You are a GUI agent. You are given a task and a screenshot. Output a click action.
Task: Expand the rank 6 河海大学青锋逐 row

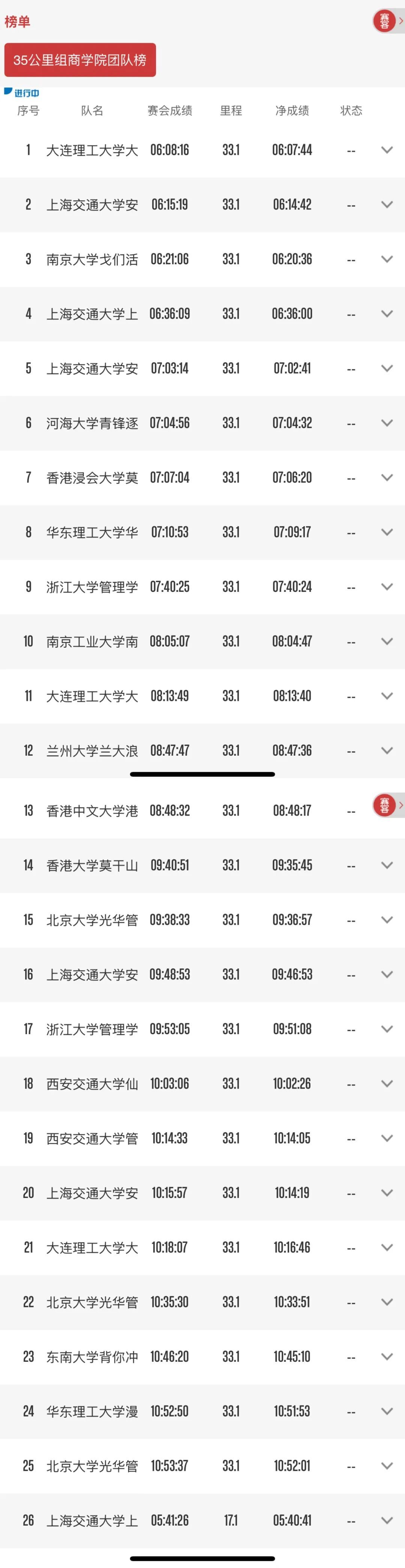click(x=387, y=423)
